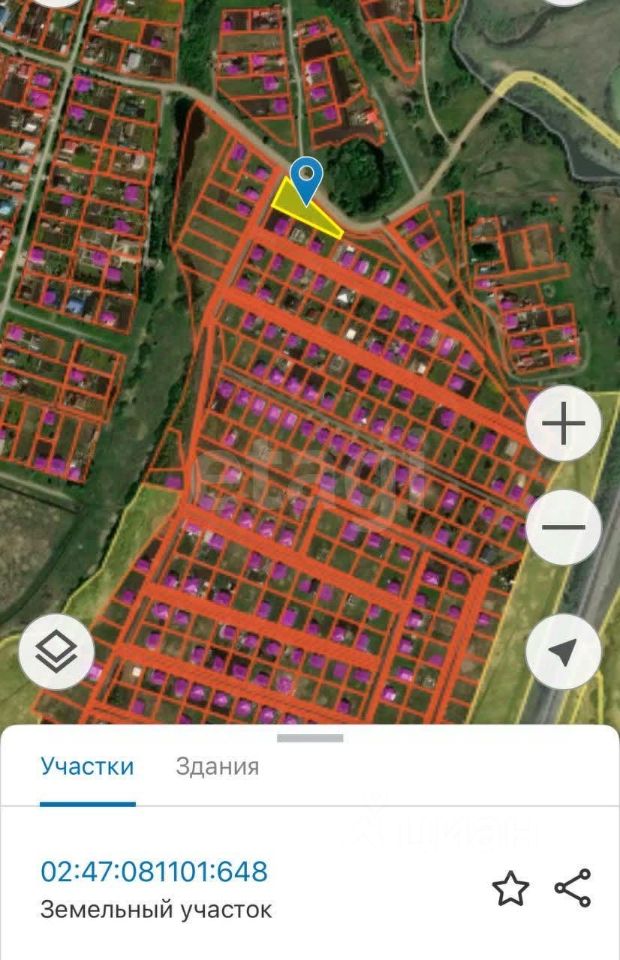Tap the bottom sheet drag handle
The height and width of the screenshot is (960, 620).
click(x=310, y=738)
